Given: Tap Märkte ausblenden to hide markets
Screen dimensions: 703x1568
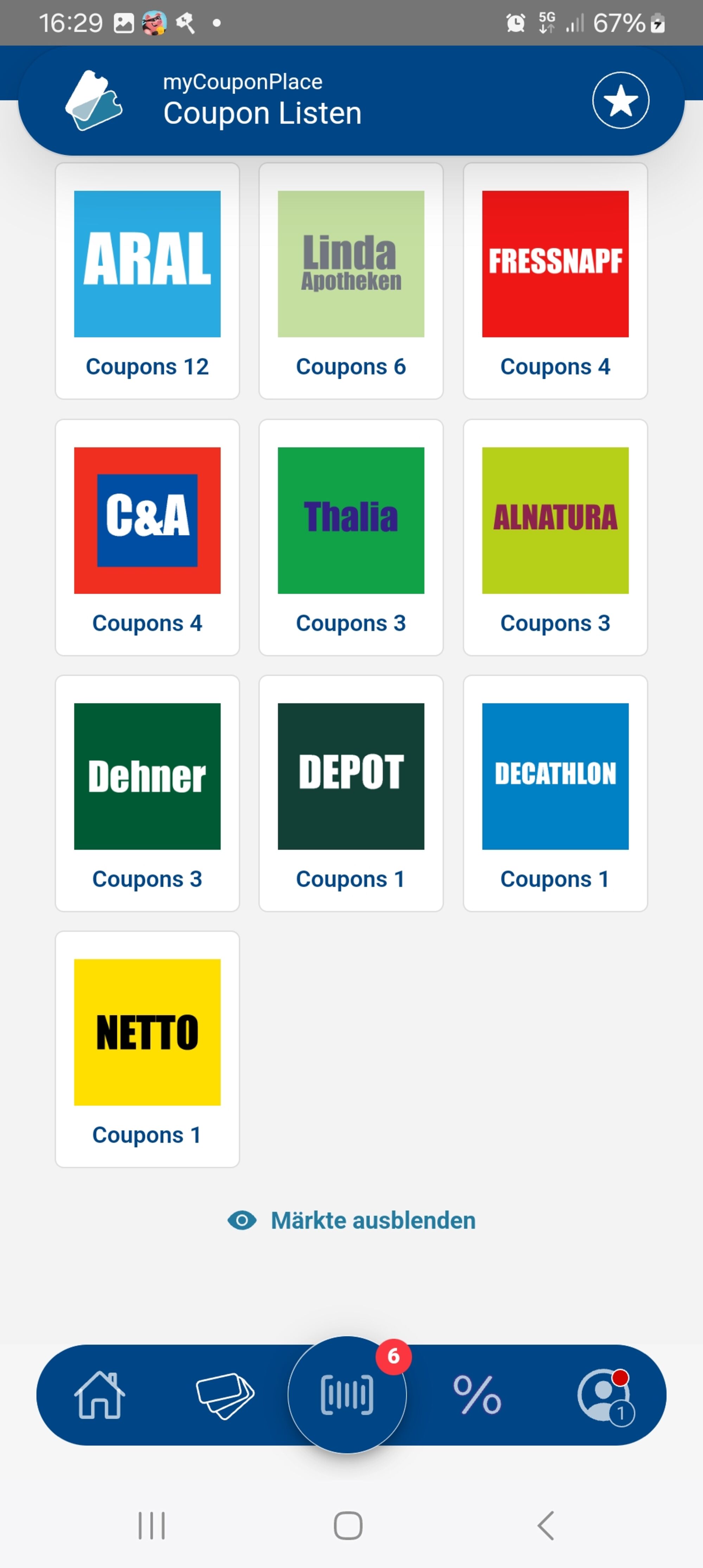Looking at the screenshot, I should [352, 1221].
